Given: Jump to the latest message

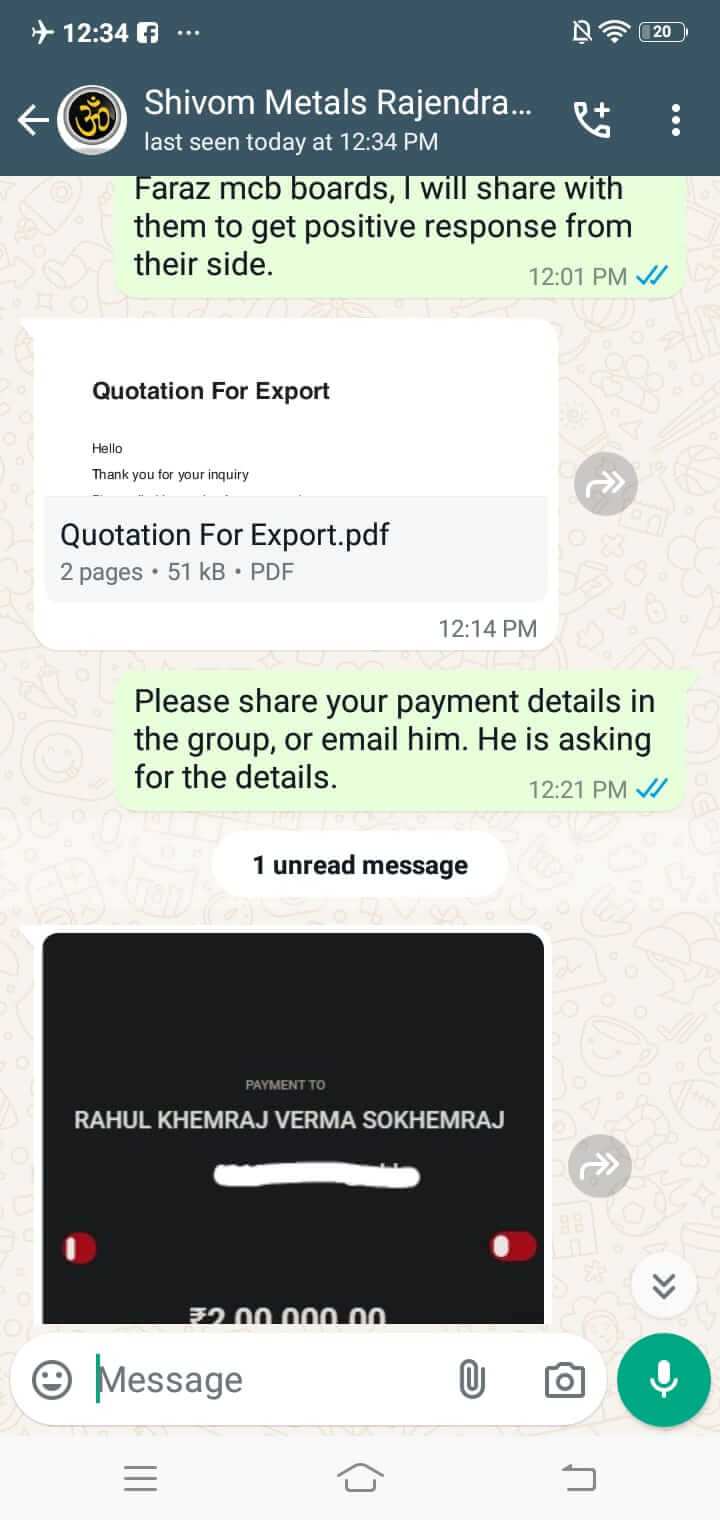Looking at the screenshot, I should point(664,1285).
